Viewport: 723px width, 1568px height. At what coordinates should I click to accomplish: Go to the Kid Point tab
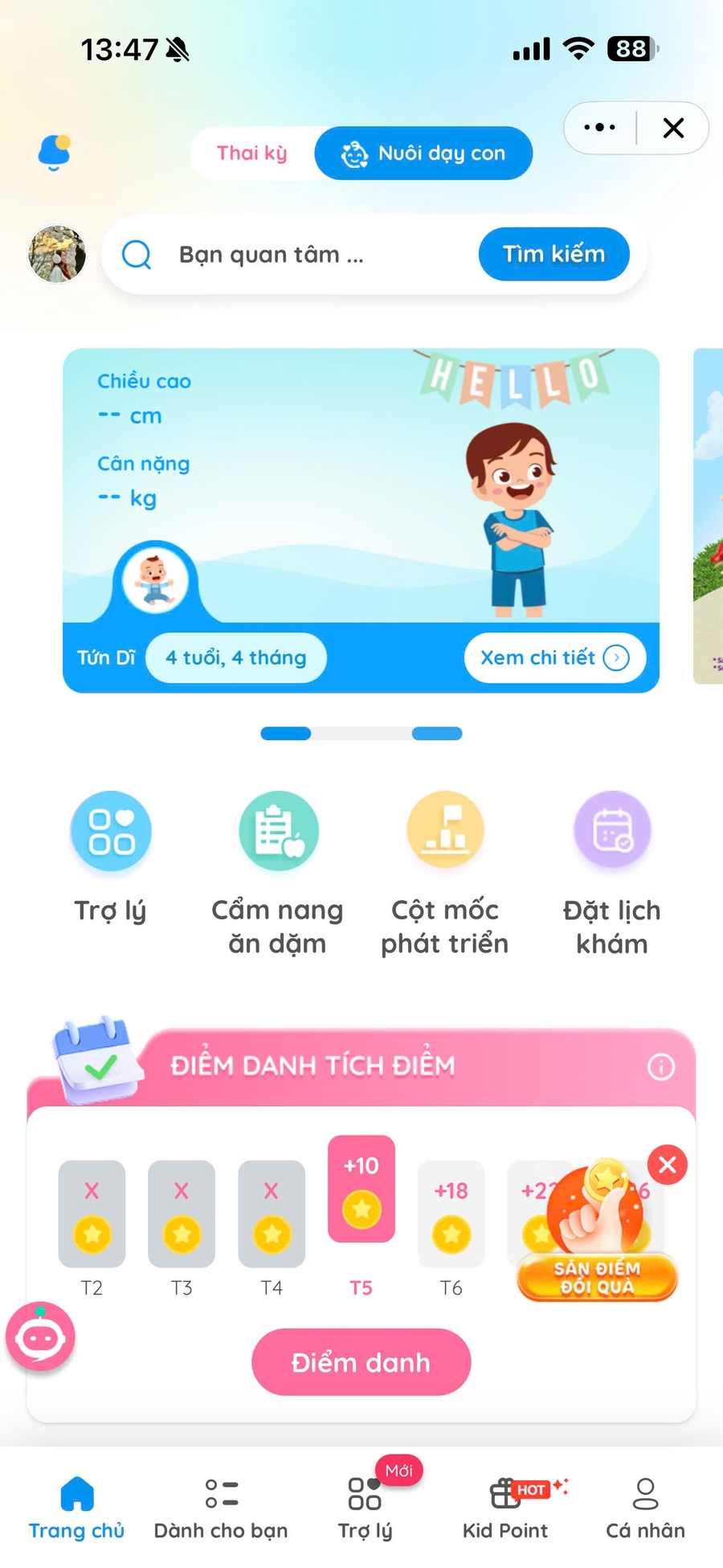click(x=505, y=1509)
